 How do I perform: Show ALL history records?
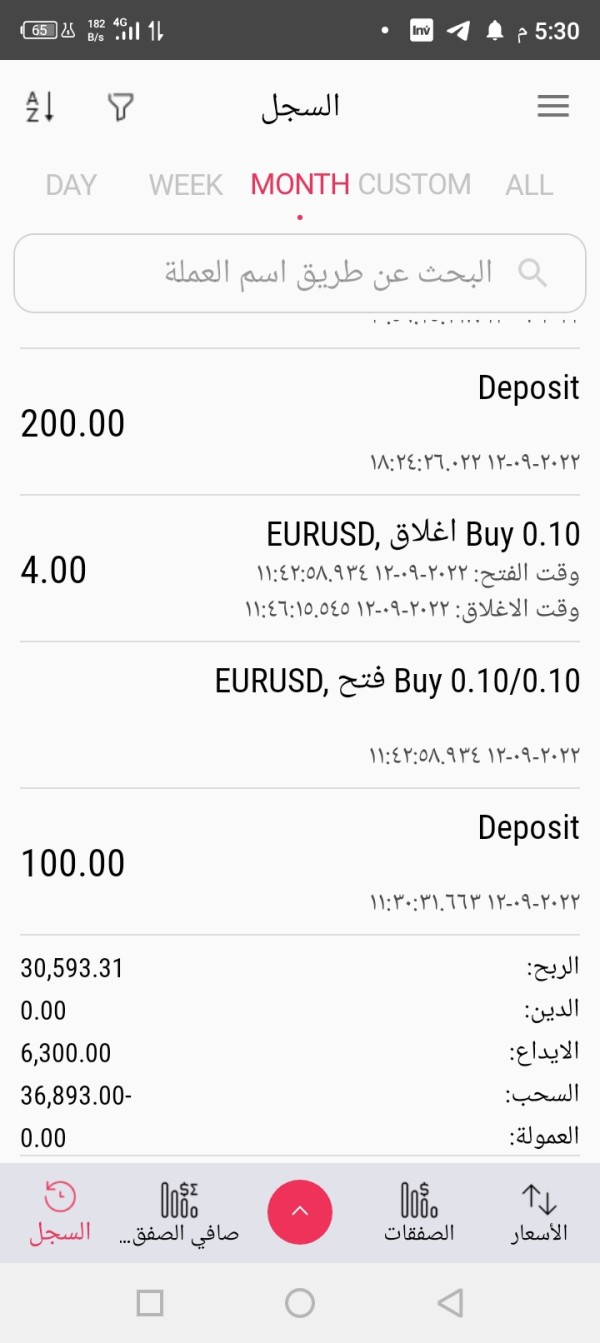pos(529,185)
